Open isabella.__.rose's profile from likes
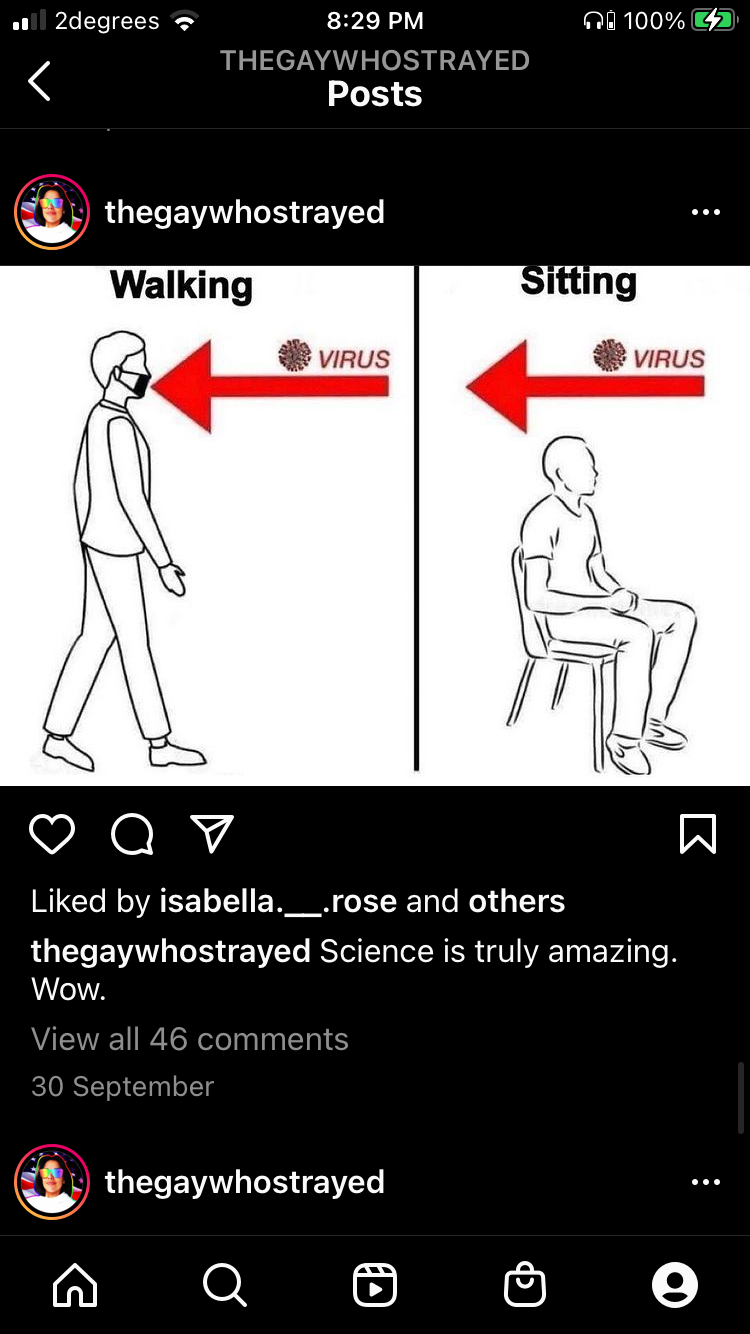This screenshot has width=750, height=1334. [x=277, y=901]
